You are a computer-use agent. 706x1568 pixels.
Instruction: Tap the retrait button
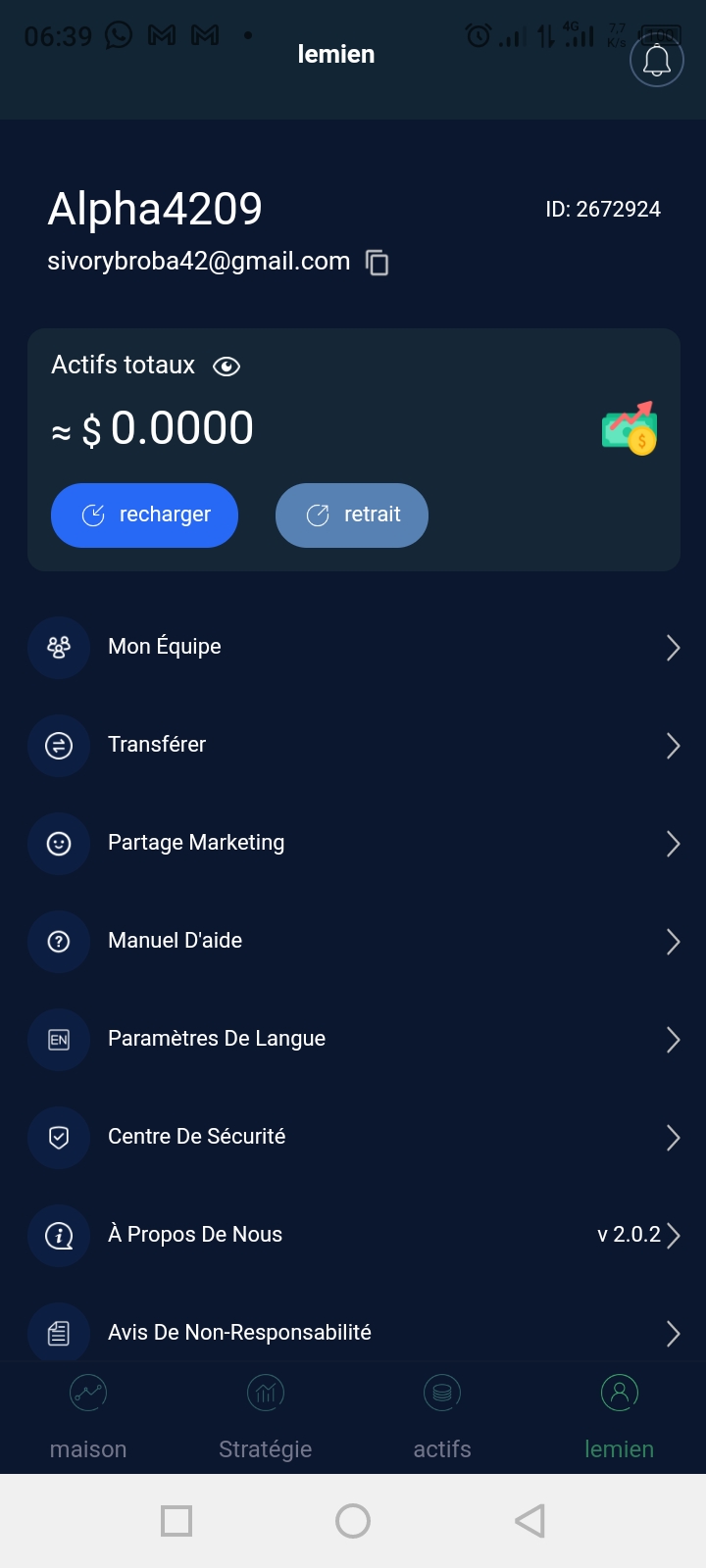(352, 514)
